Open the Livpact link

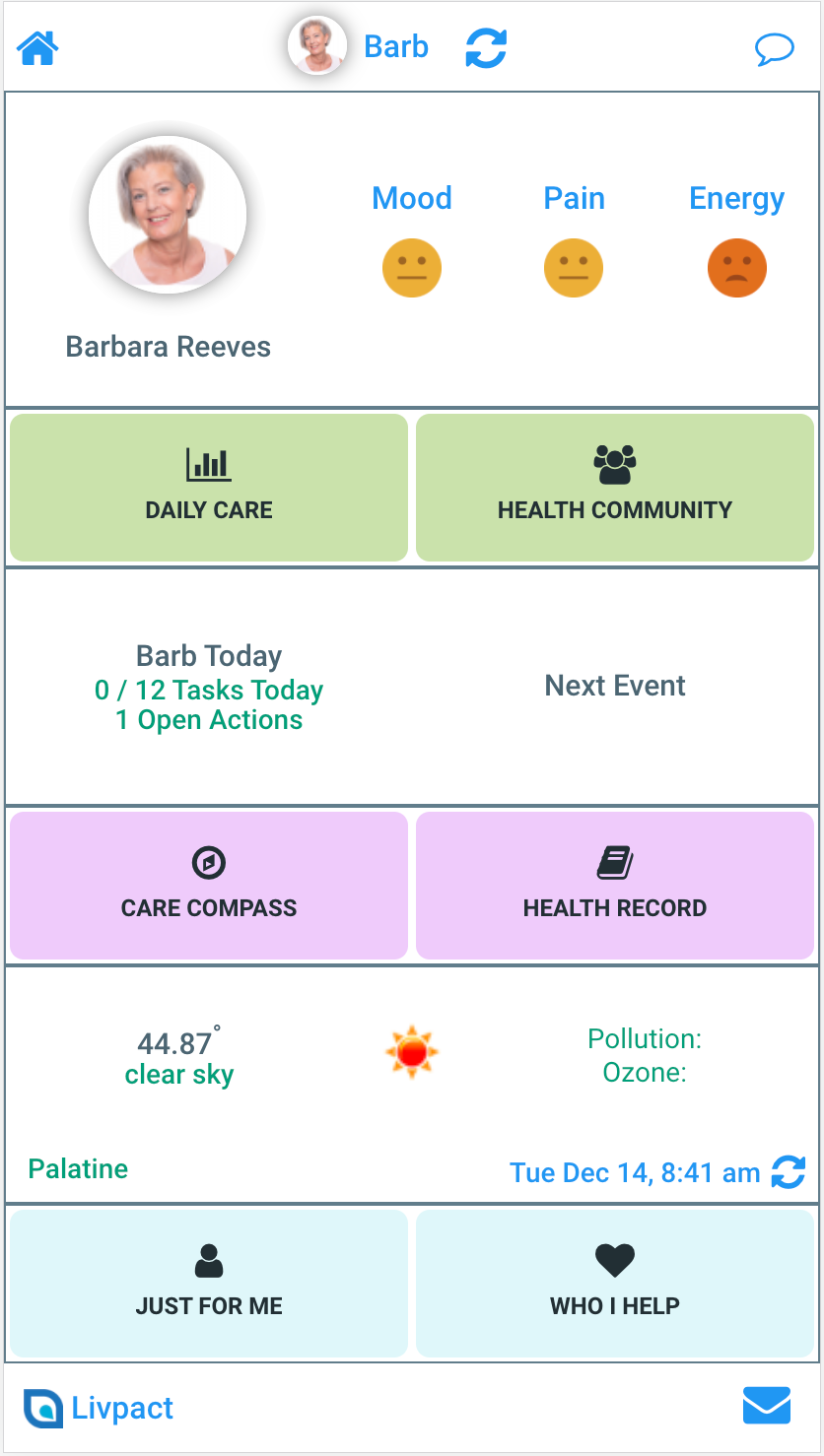point(99,1408)
